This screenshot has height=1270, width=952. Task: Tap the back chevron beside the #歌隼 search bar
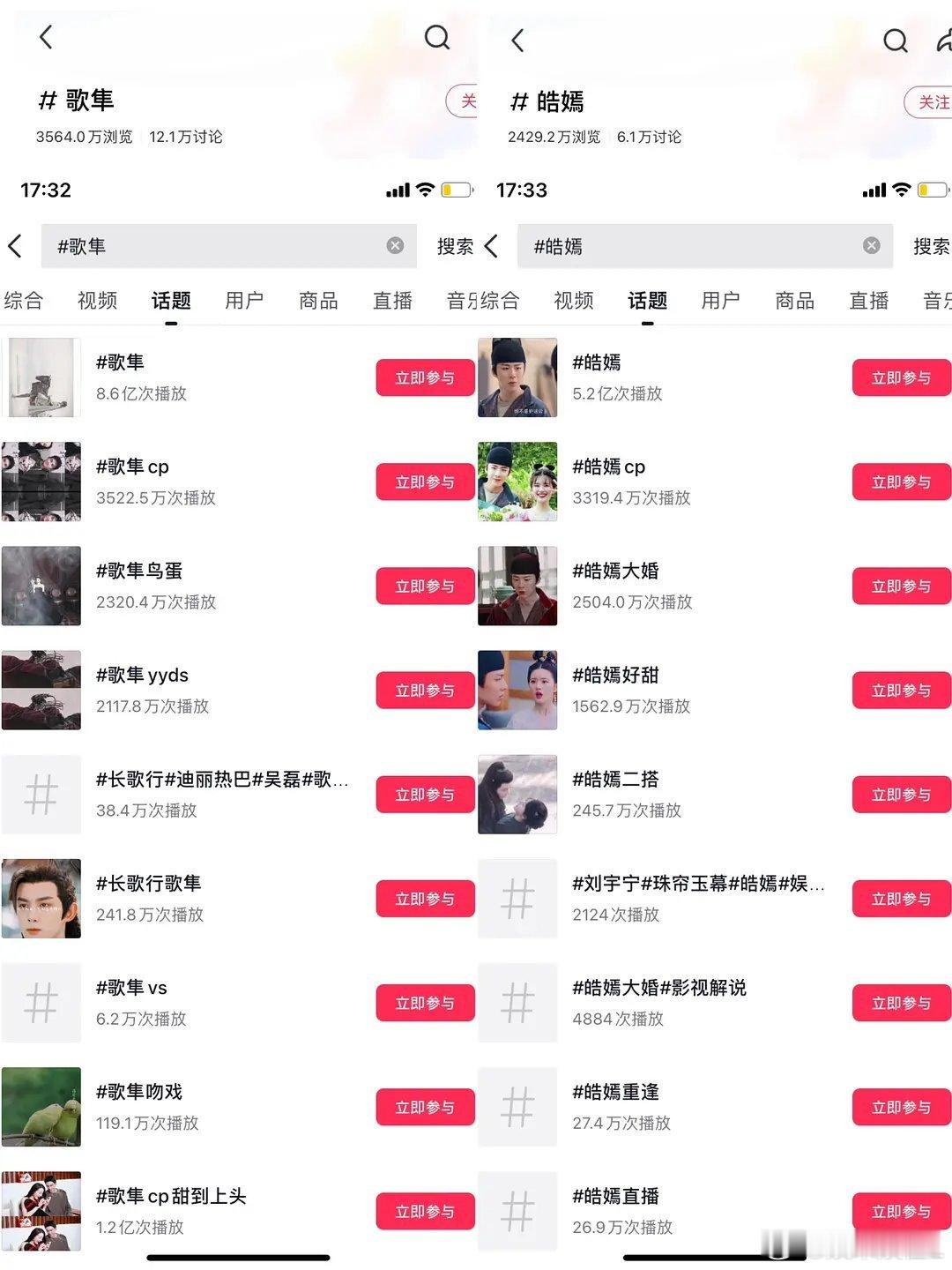pyautogui.click(x=15, y=247)
